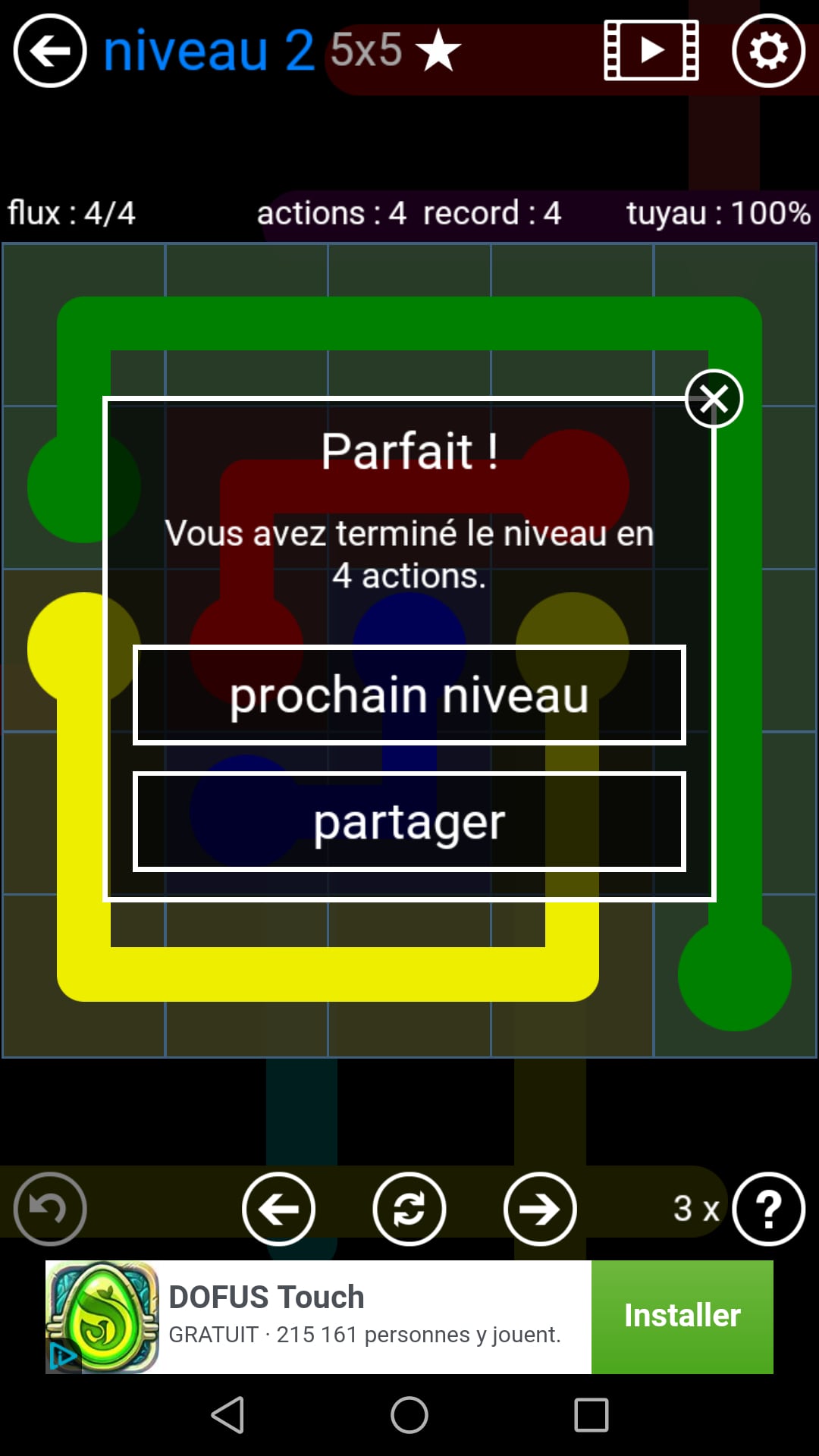This screenshot has height=1456, width=819.
Task: Install DOFUS Touch from the ad
Action: click(x=682, y=1316)
